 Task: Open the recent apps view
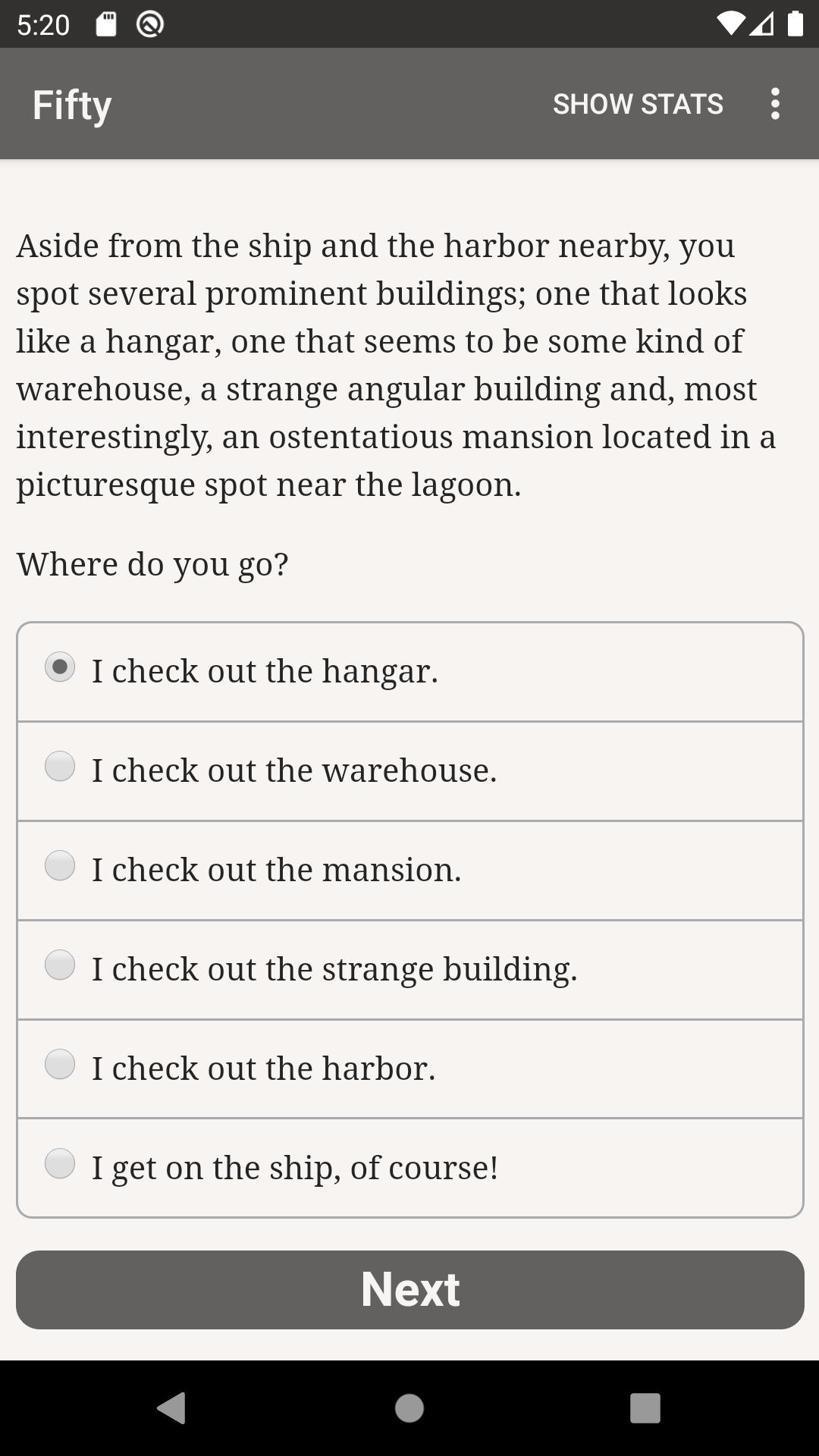[645, 1408]
